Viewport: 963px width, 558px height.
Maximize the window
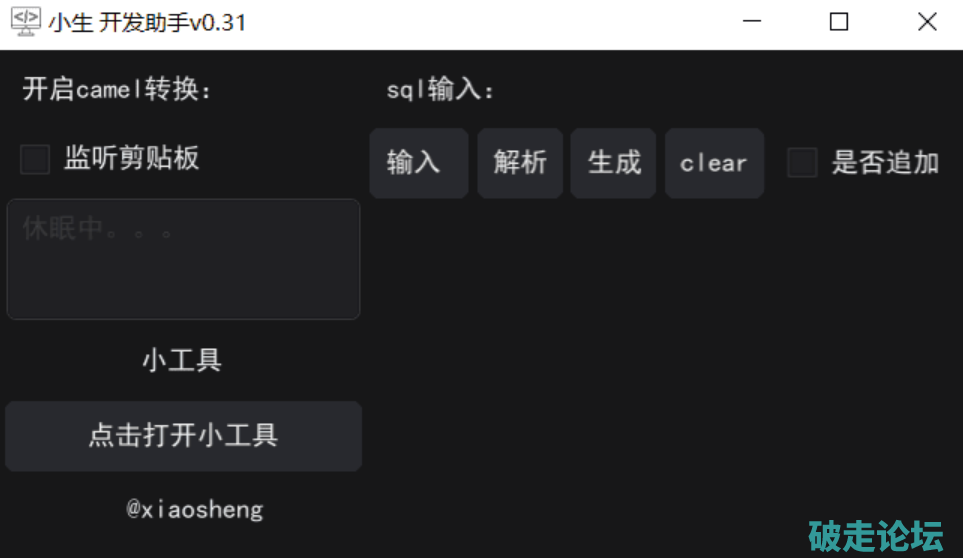[x=838, y=22]
